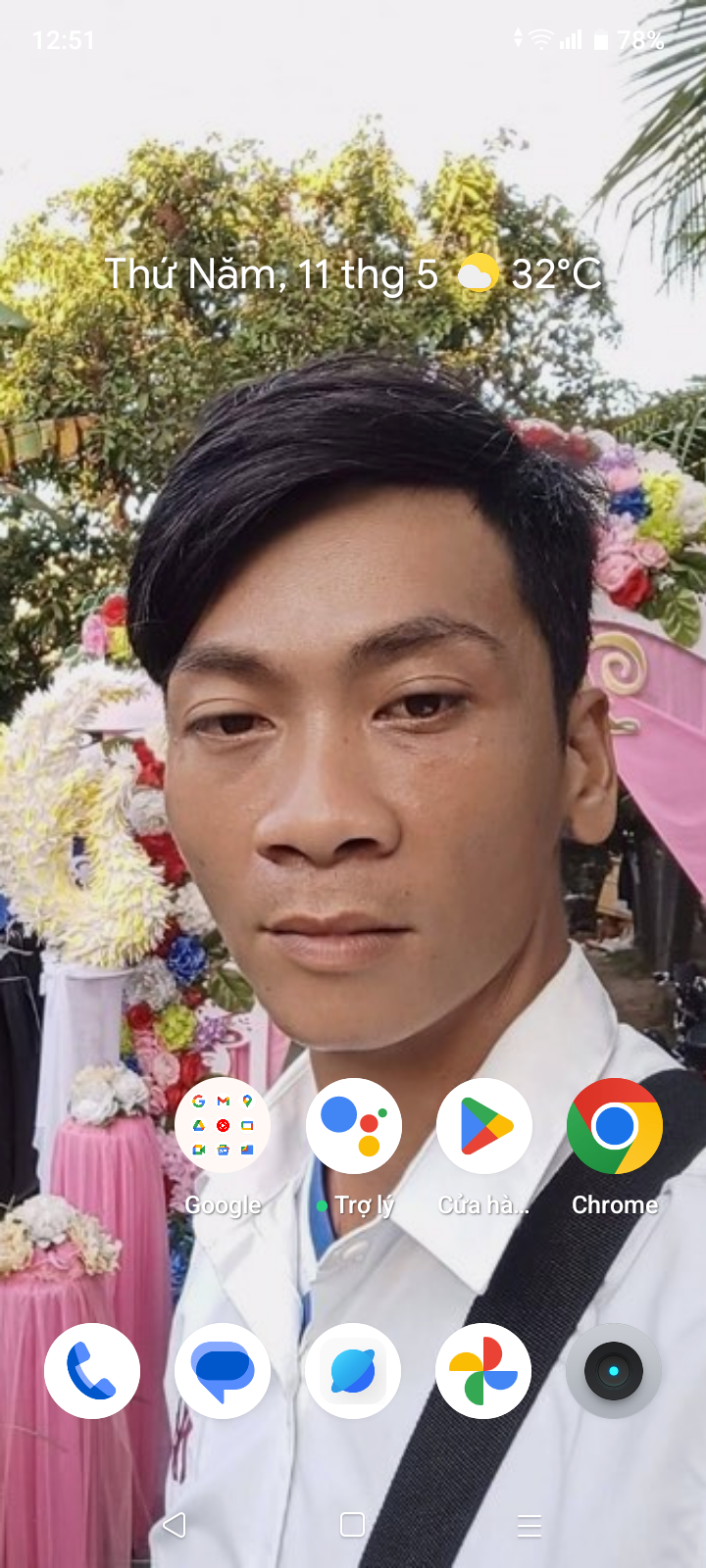Launch the Chrome browser
706x1568 pixels.
pyautogui.click(x=615, y=1126)
